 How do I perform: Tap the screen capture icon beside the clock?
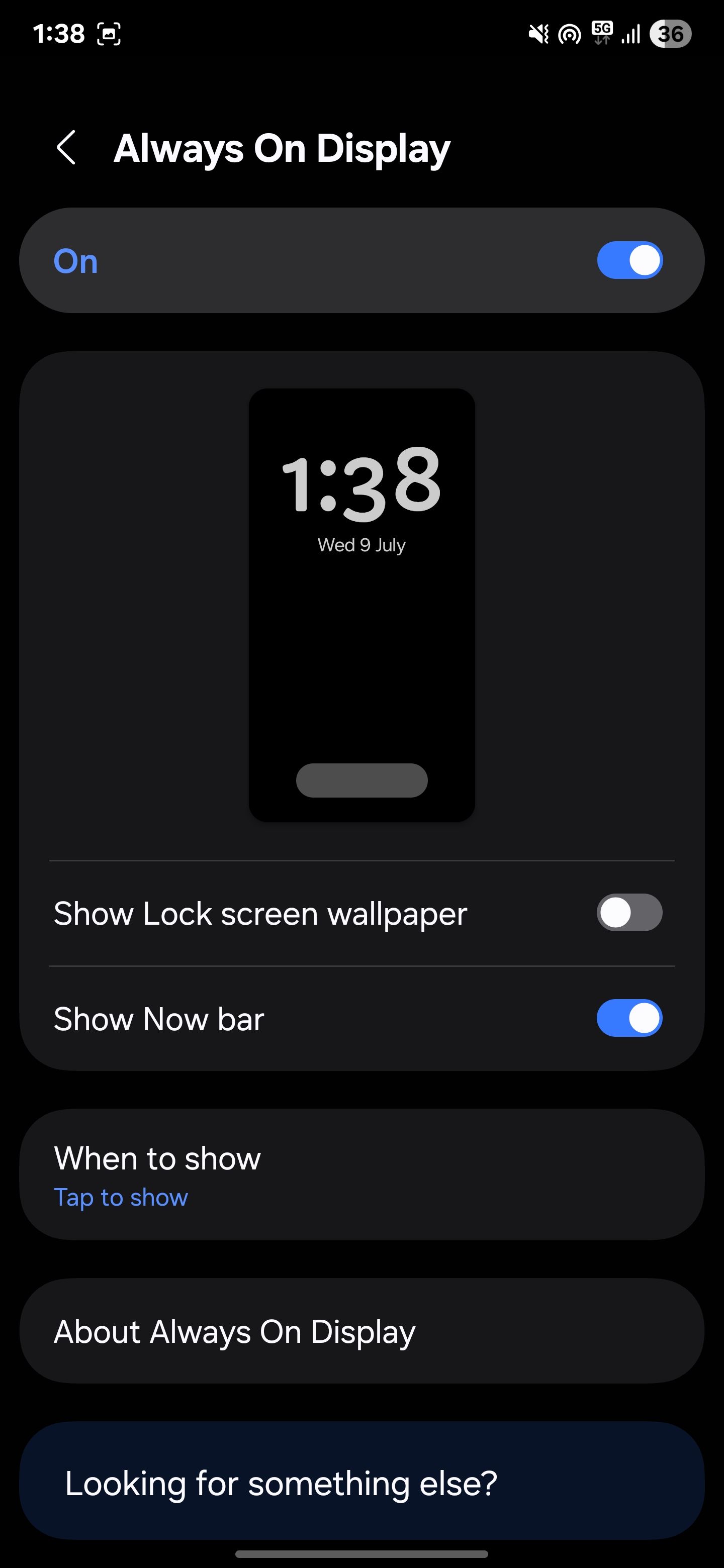pyautogui.click(x=109, y=35)
